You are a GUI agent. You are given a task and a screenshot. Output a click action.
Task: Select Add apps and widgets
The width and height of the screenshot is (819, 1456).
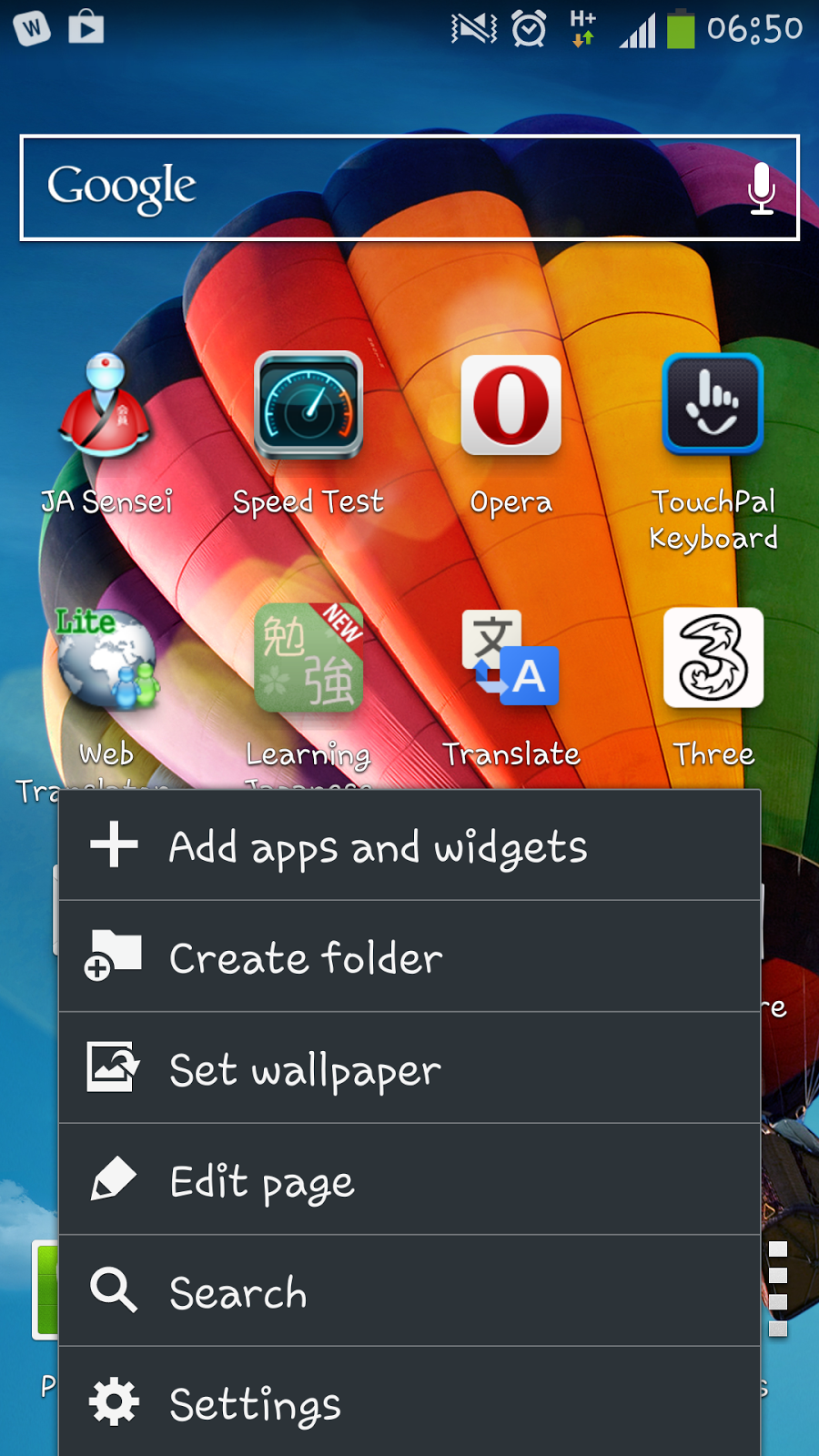pyautogui.click(x=409, y=846)
